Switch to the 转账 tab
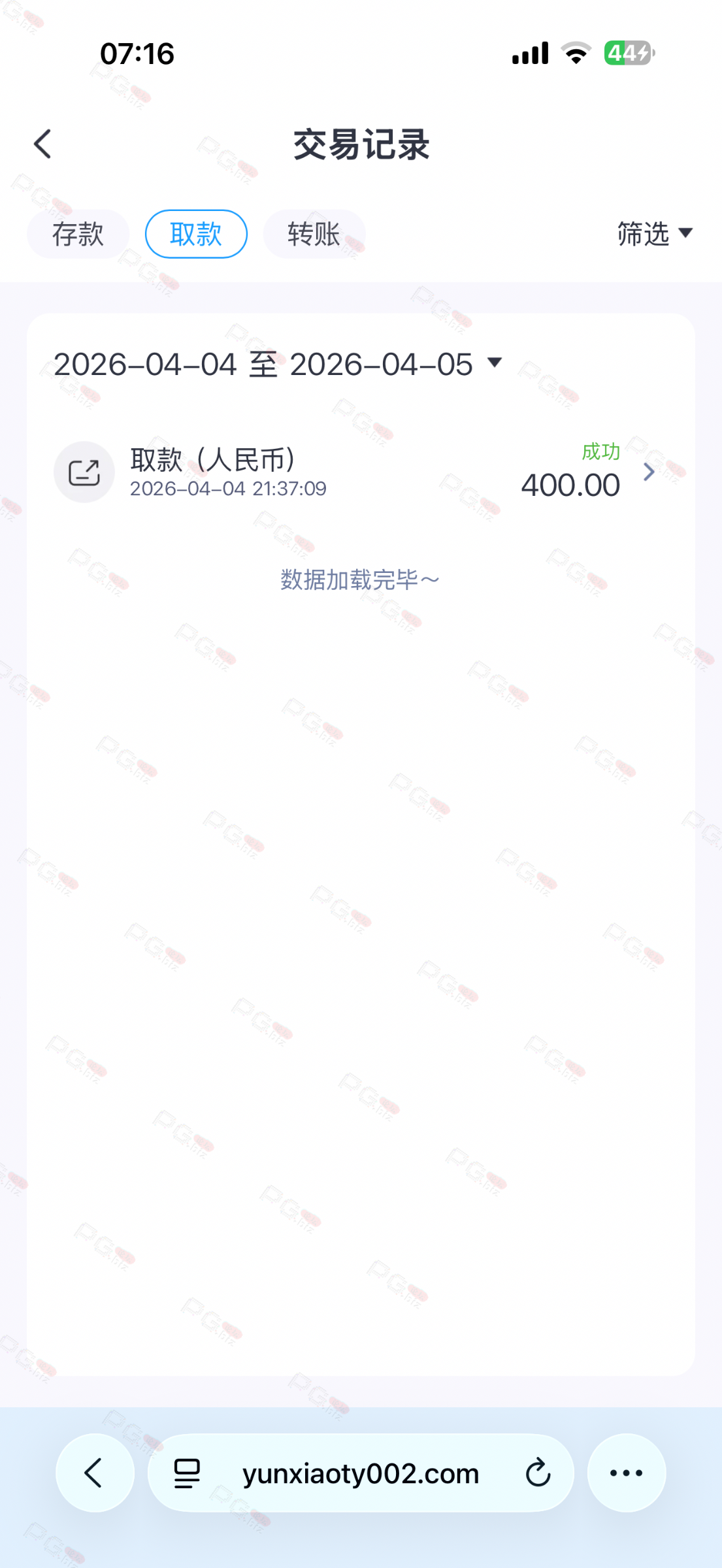 click(x=314, y=234)
